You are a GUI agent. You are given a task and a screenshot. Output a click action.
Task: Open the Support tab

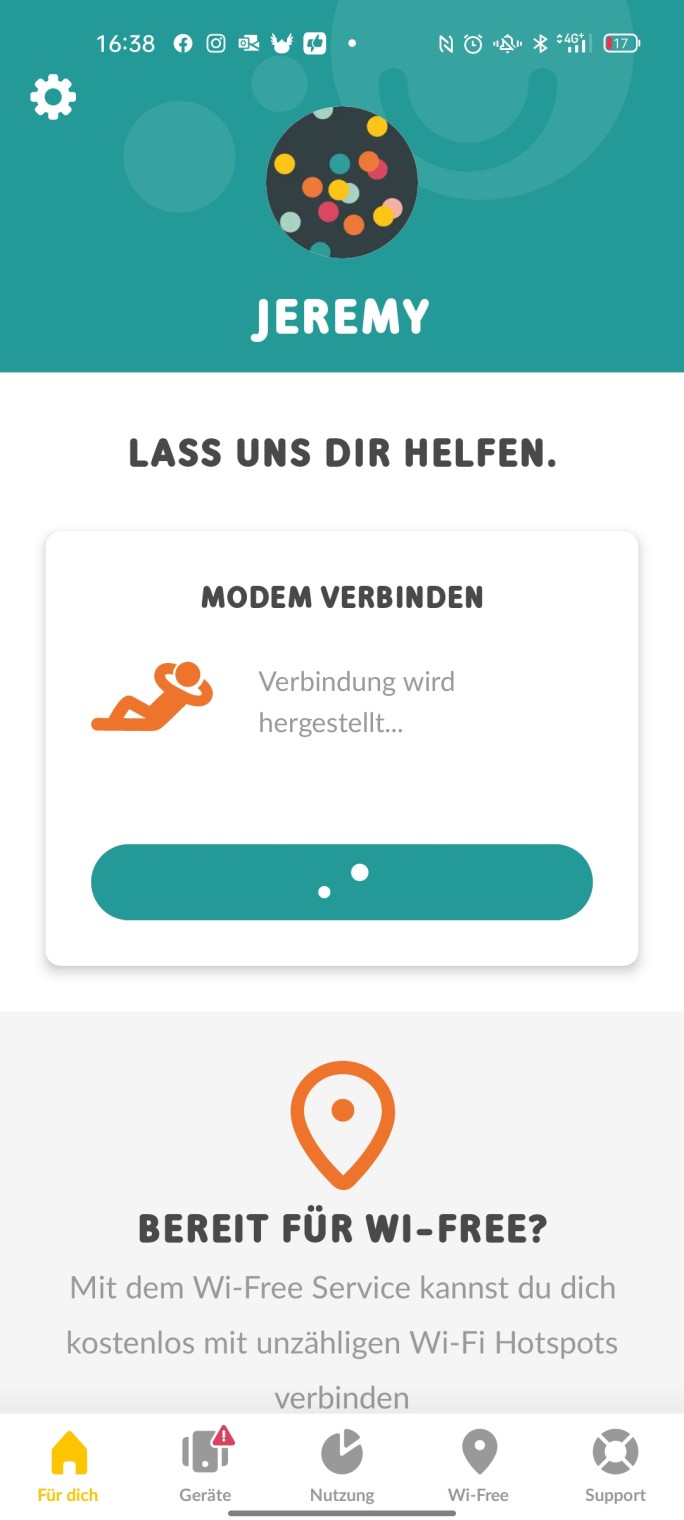tap(615, 1466)
